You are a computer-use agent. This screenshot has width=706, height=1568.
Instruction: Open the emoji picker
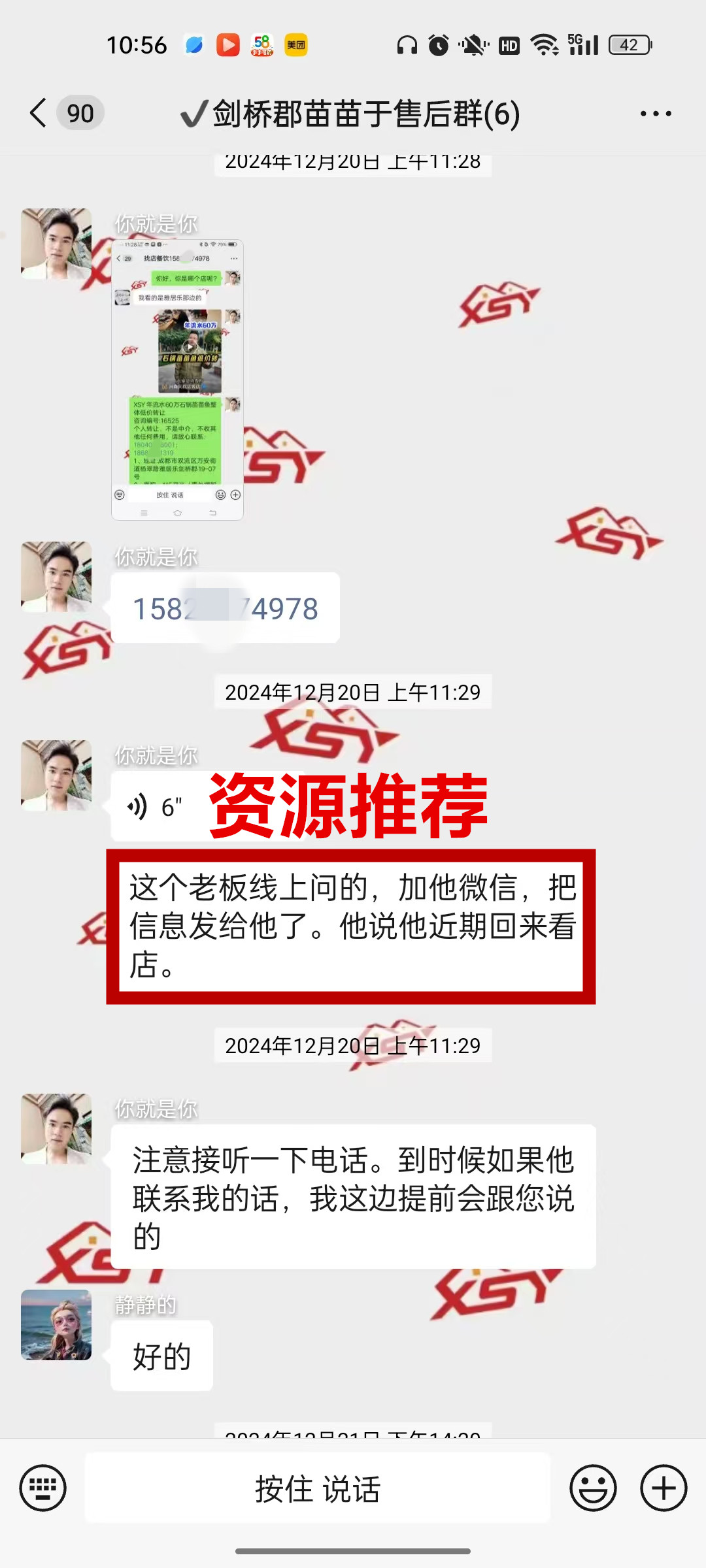[x=593, y=1488]
